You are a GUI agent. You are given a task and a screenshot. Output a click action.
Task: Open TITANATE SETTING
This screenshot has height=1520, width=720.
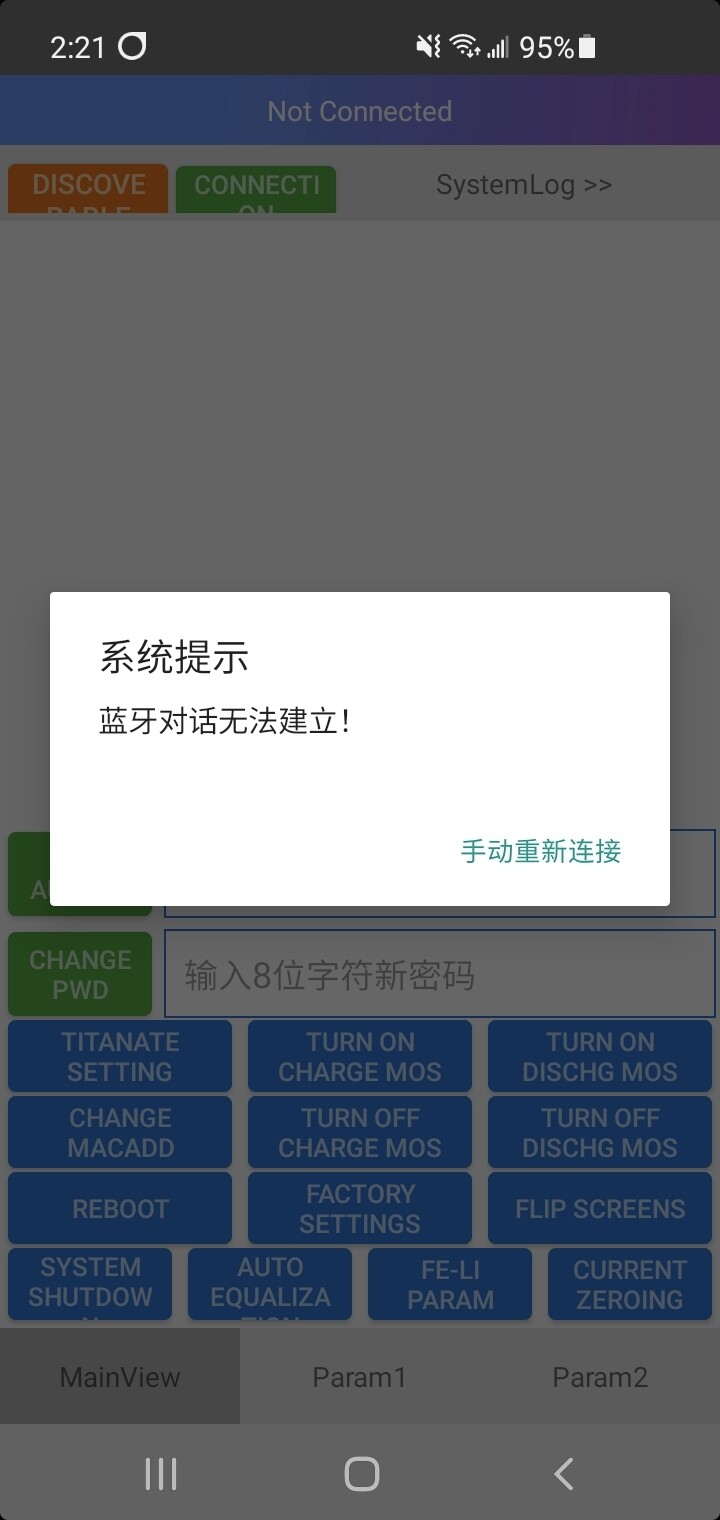[x=120, y=1056]
